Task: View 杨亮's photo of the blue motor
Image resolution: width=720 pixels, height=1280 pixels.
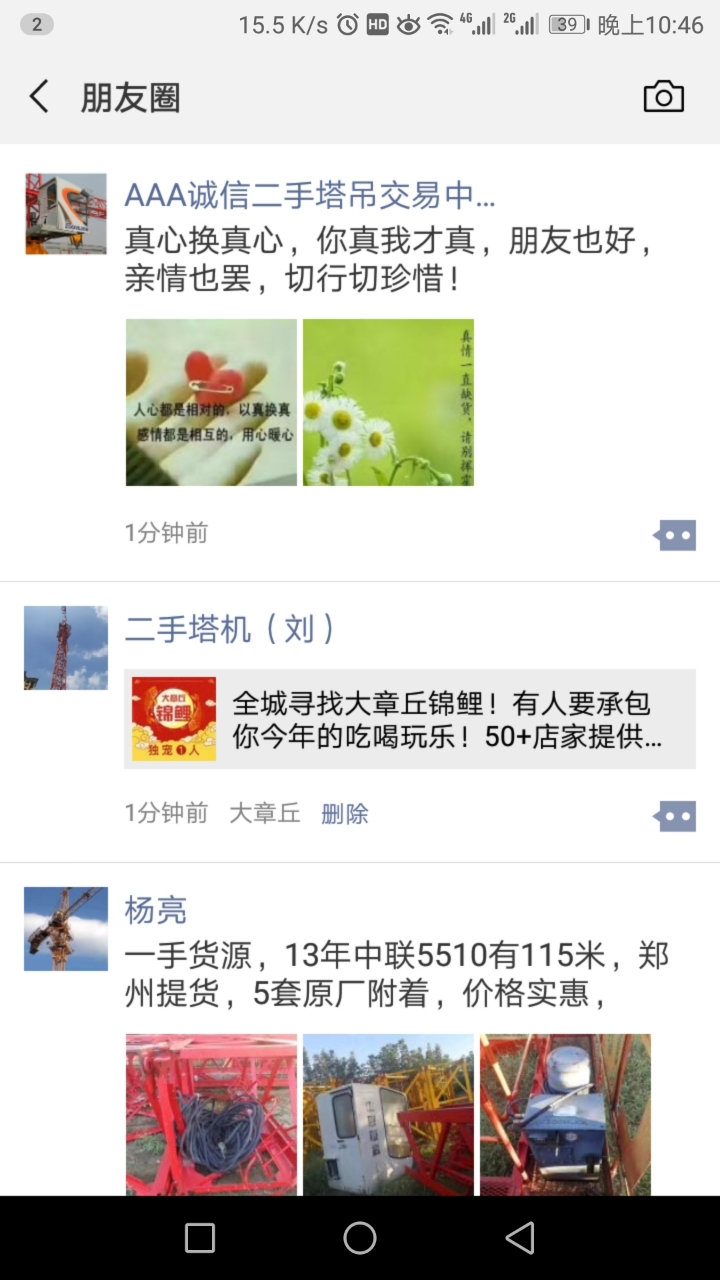Action: (x=565, y=1114)
